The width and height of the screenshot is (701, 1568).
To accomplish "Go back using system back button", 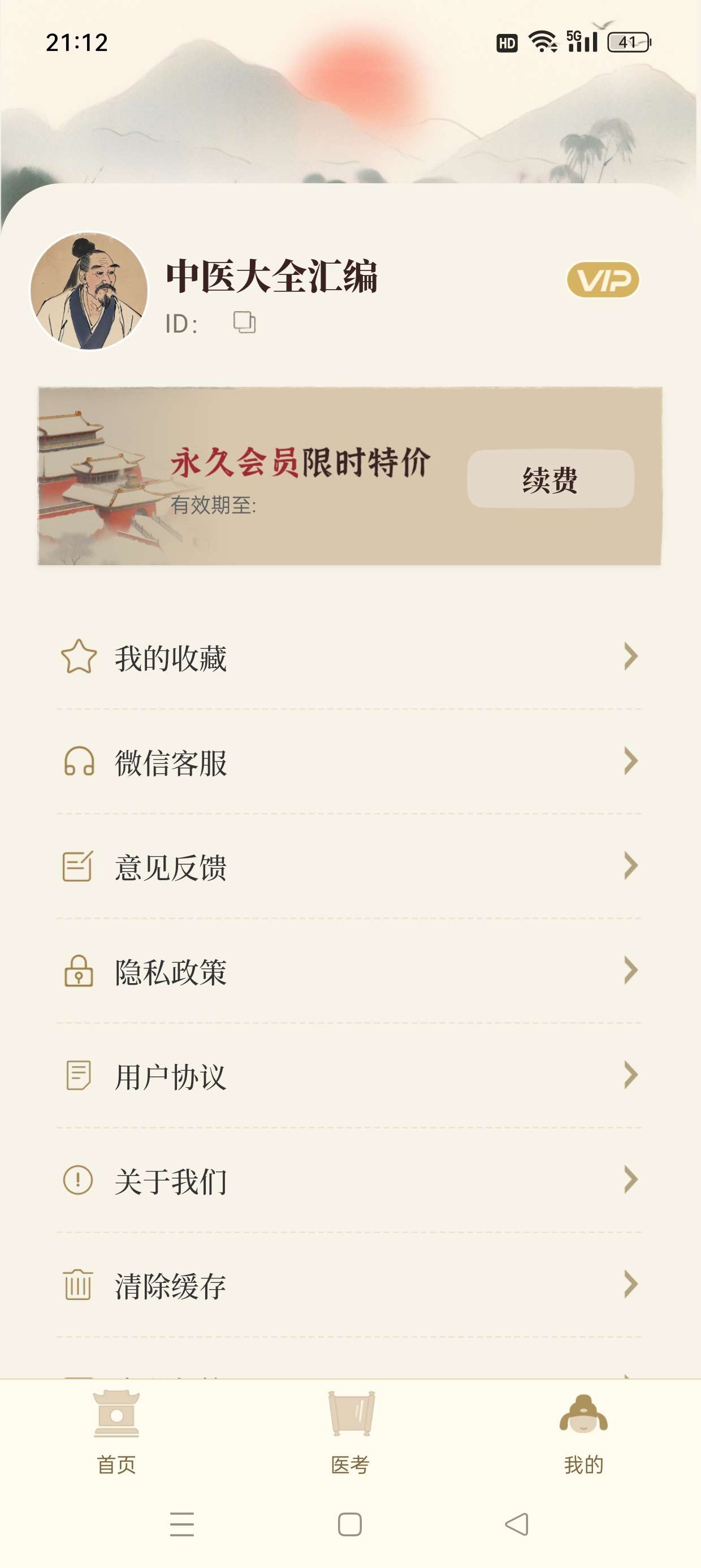I will 517,1524.
